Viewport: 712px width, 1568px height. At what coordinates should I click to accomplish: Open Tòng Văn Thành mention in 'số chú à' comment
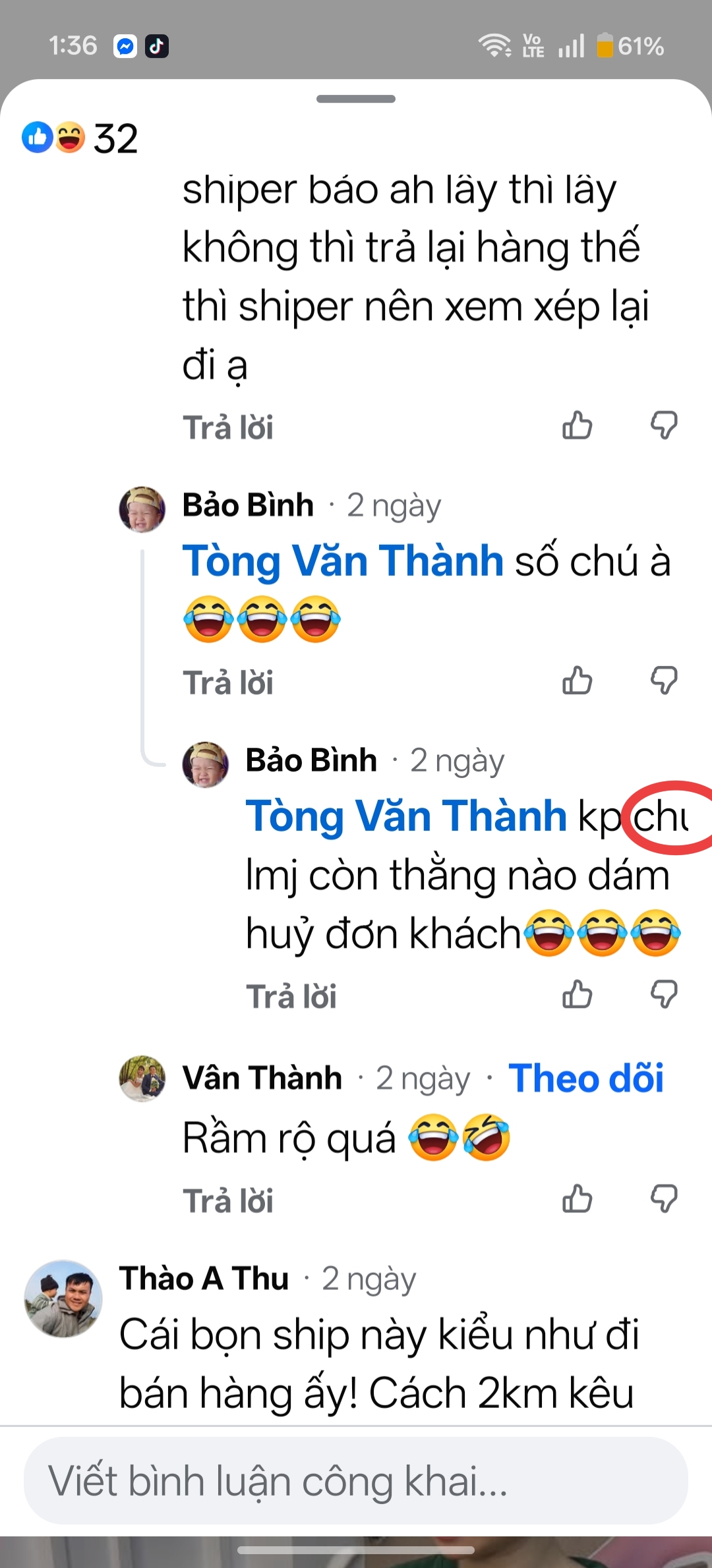click(x=343, y=561)
